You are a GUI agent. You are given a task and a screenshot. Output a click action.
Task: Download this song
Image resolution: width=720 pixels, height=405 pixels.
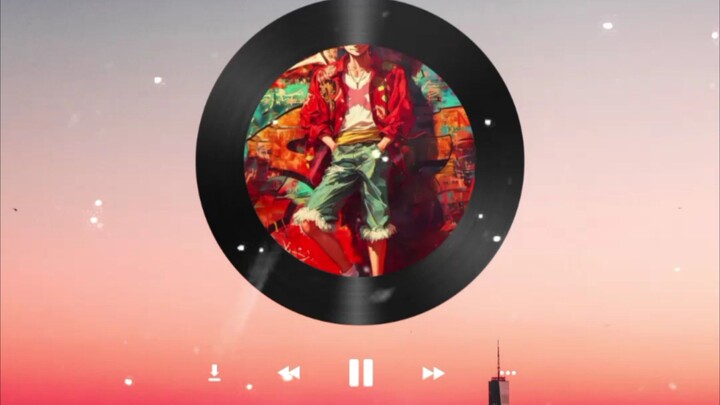[x=214, y=373]
